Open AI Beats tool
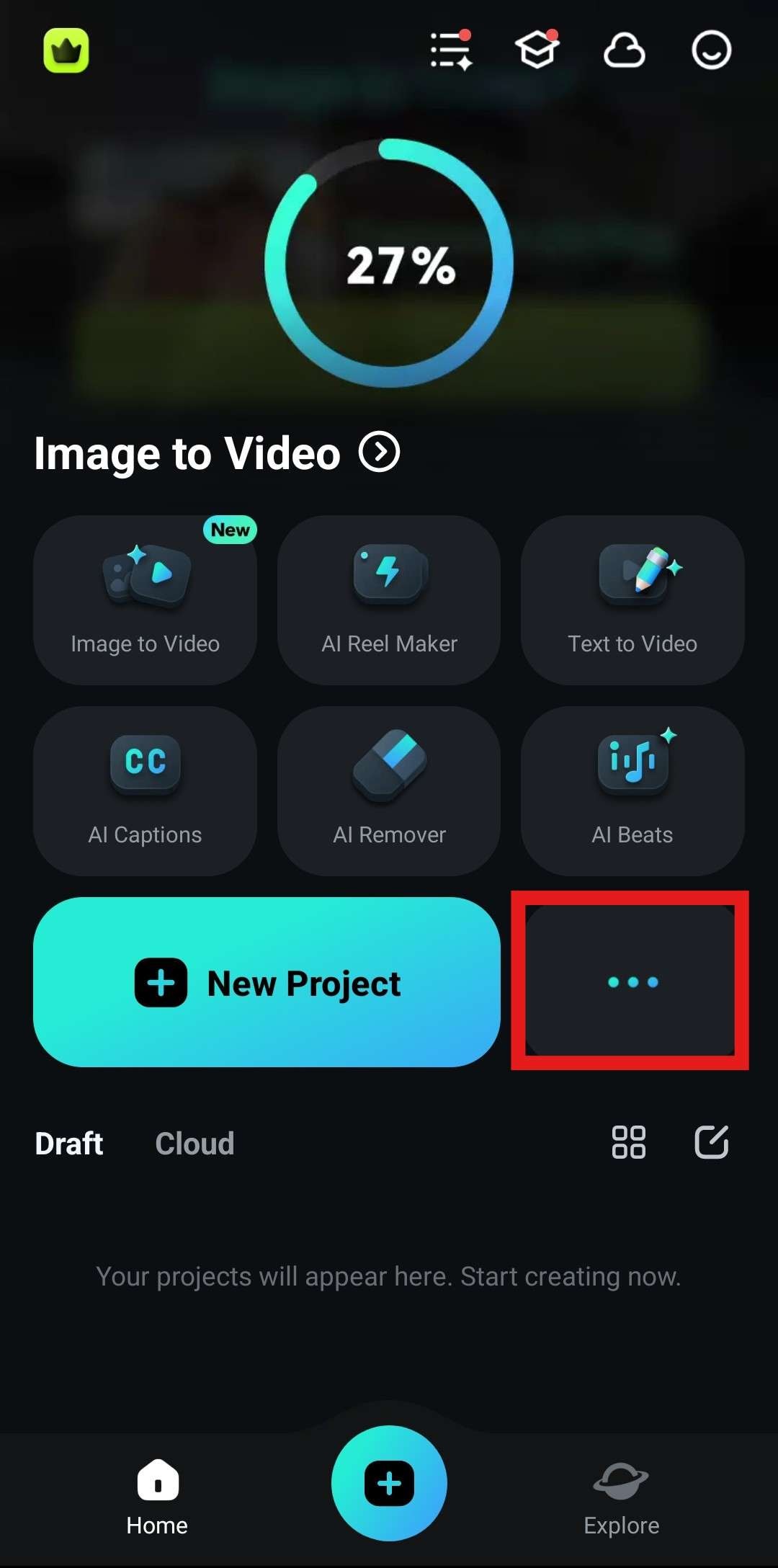This screenshot has height=1568, width=778. pyautogui.click(x=632, y=790)
